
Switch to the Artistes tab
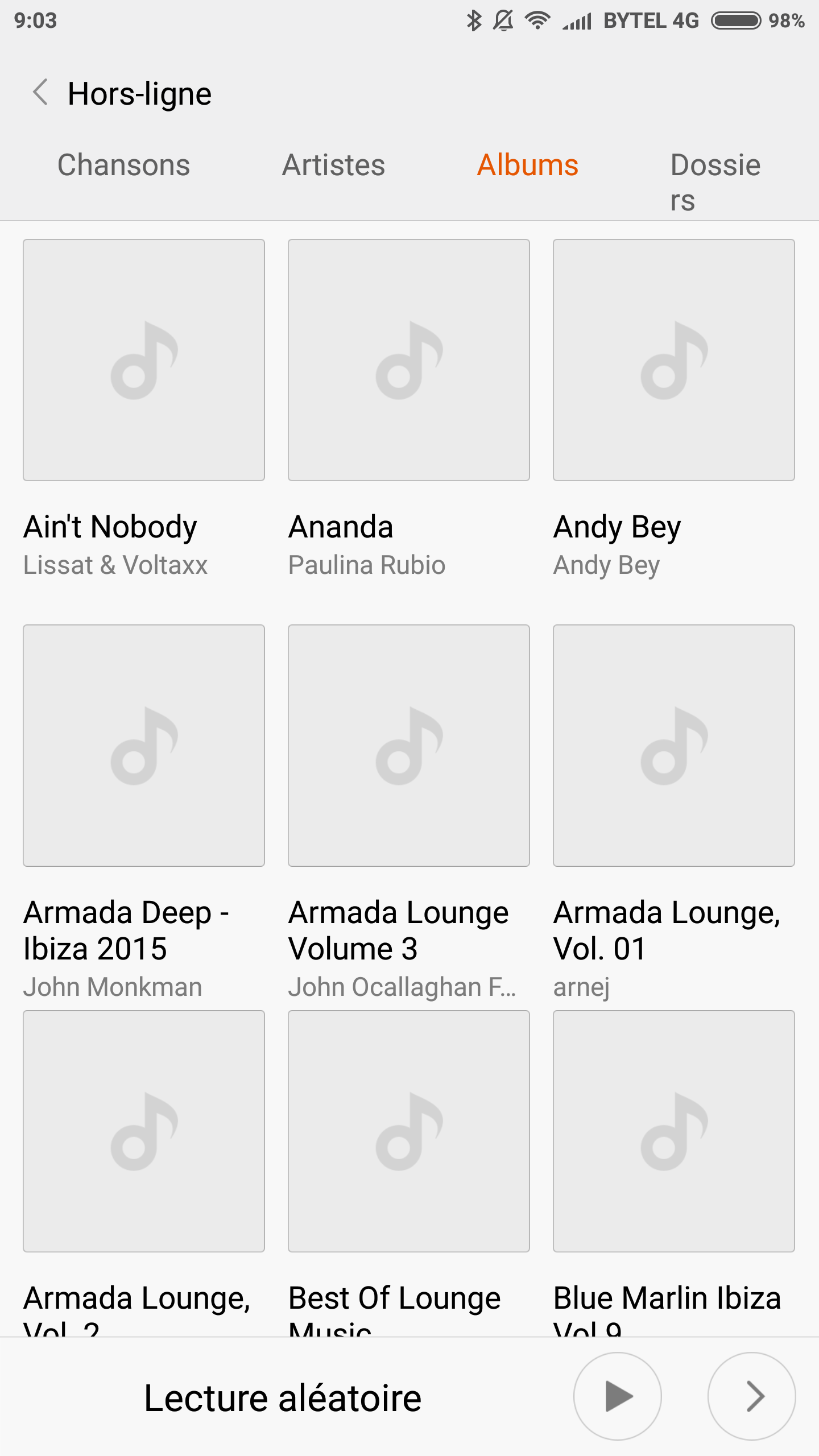click(x=334, y=166)
